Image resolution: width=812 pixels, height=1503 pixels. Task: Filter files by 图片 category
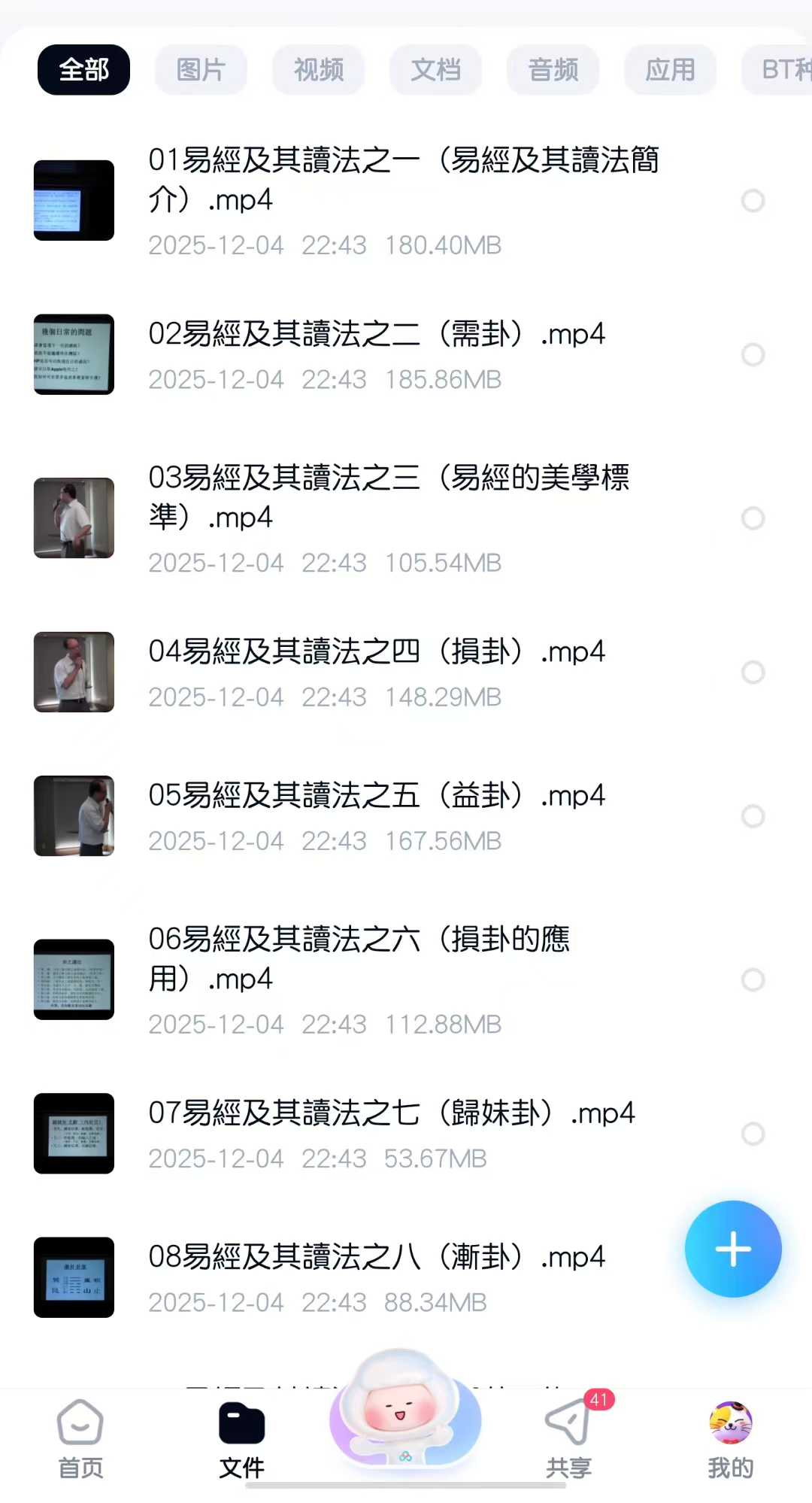(201, 70)
